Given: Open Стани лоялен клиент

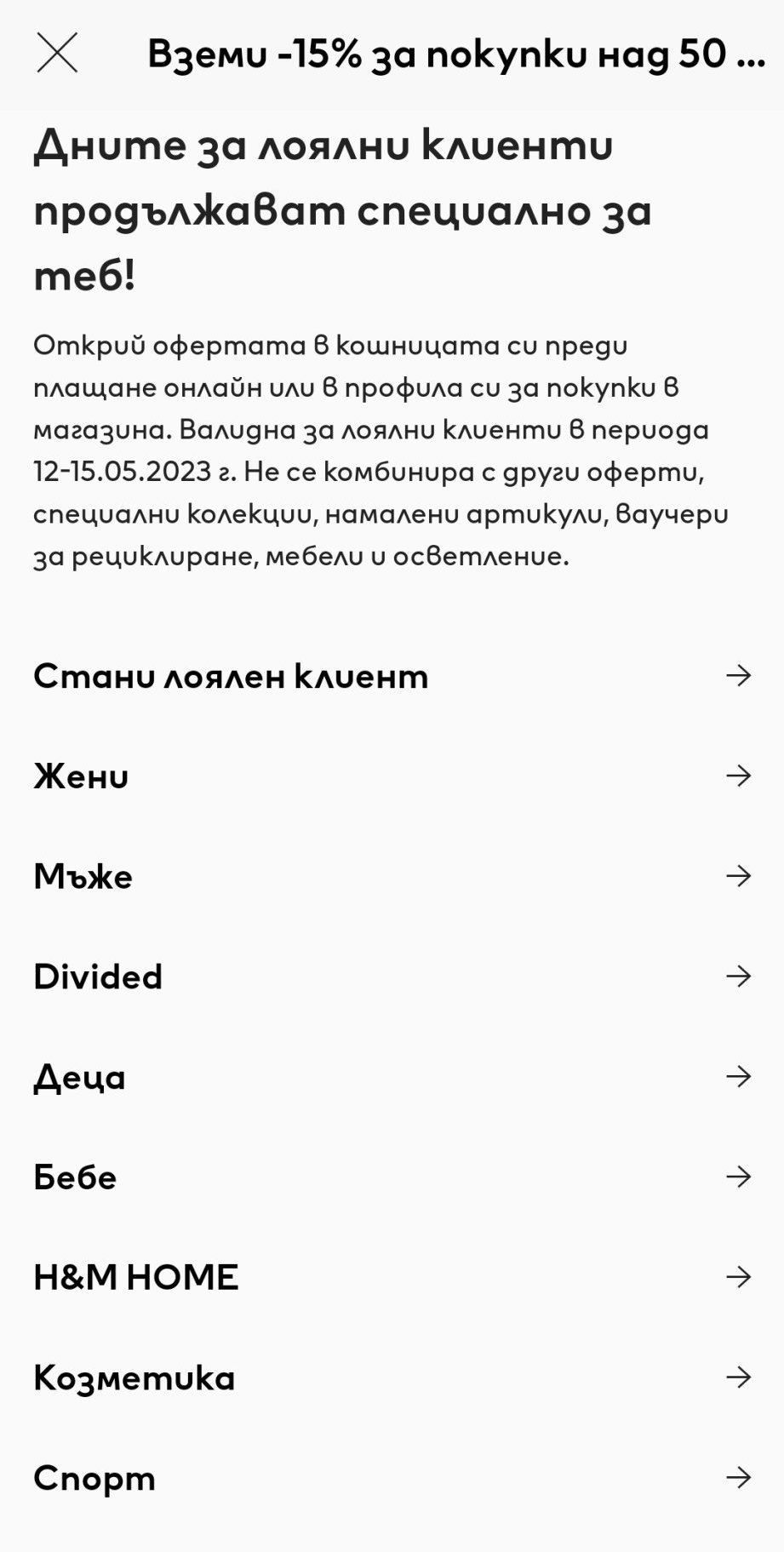Looking at the screenshot, I should [392, 676].
